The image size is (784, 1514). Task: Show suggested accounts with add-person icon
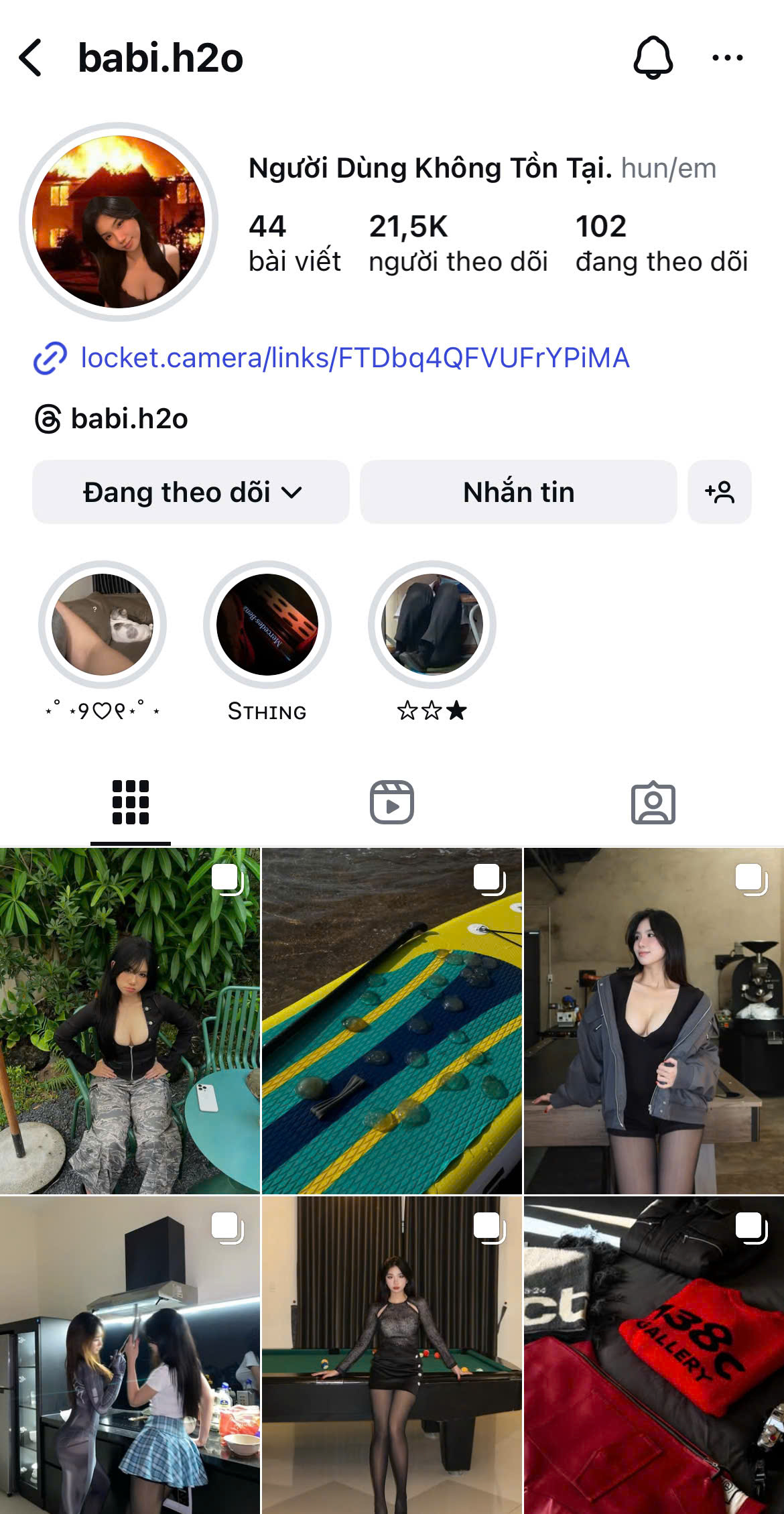pos(719,492)
